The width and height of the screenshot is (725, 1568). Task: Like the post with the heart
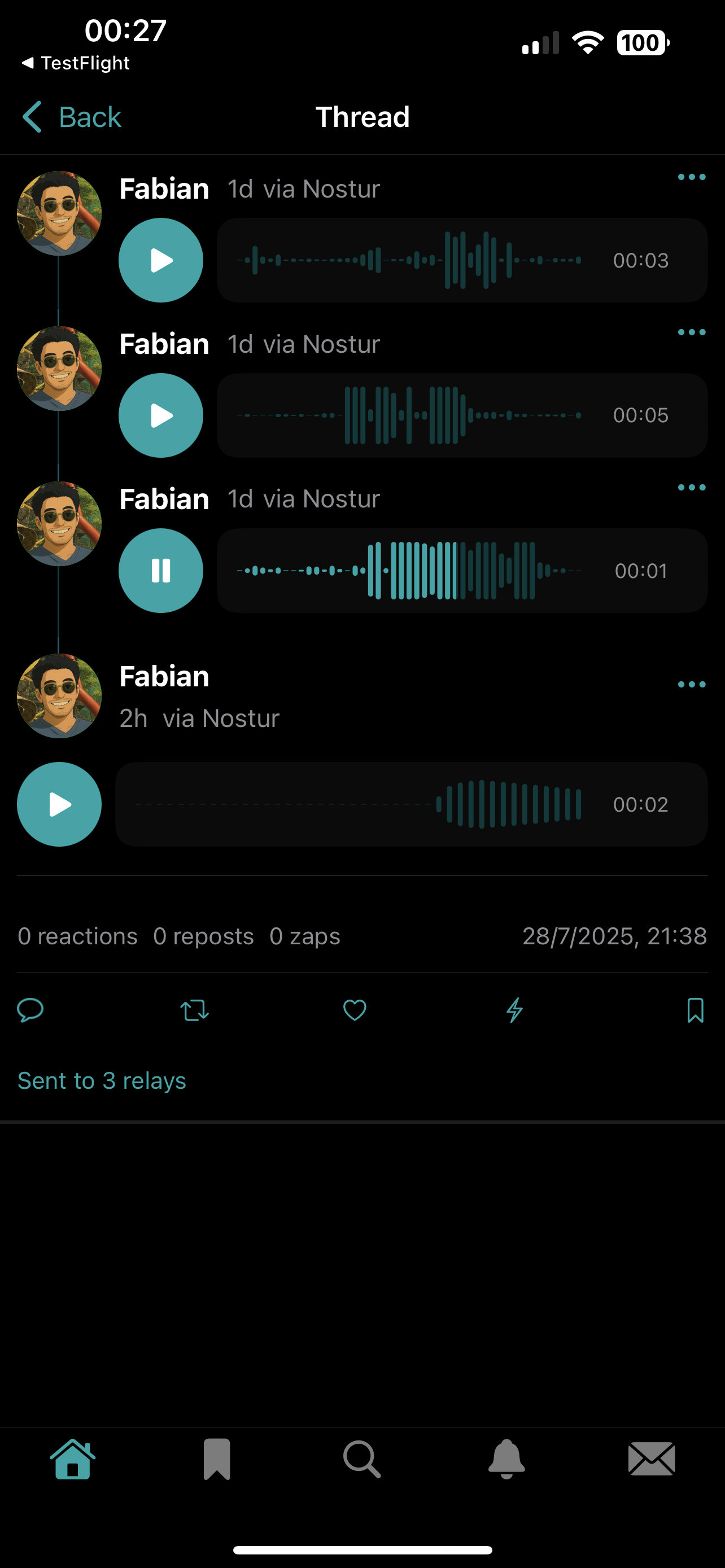[x=355, y=1010]
